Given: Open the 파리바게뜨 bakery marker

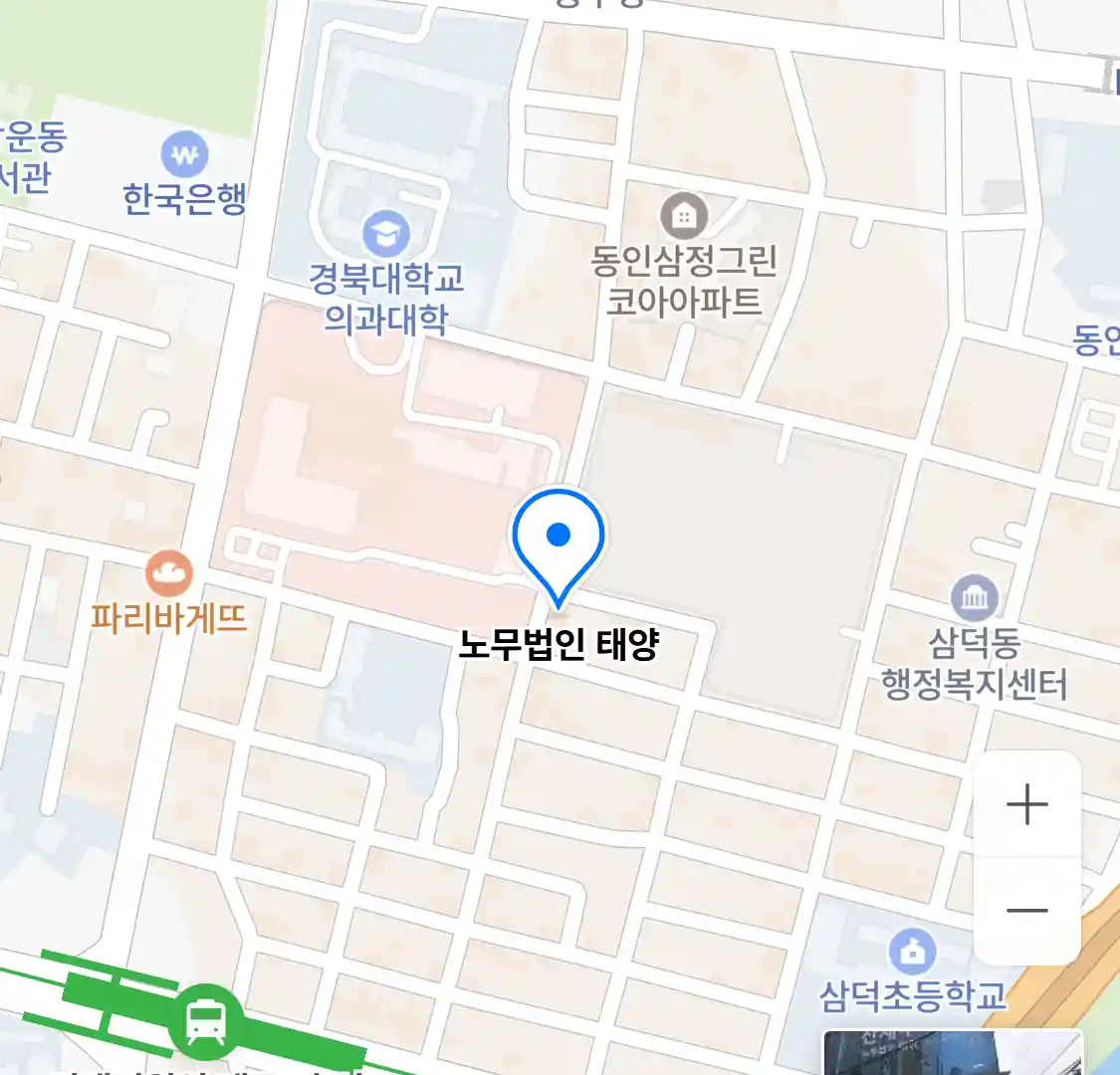Looking at the screenshot, I should coord(168,573).
